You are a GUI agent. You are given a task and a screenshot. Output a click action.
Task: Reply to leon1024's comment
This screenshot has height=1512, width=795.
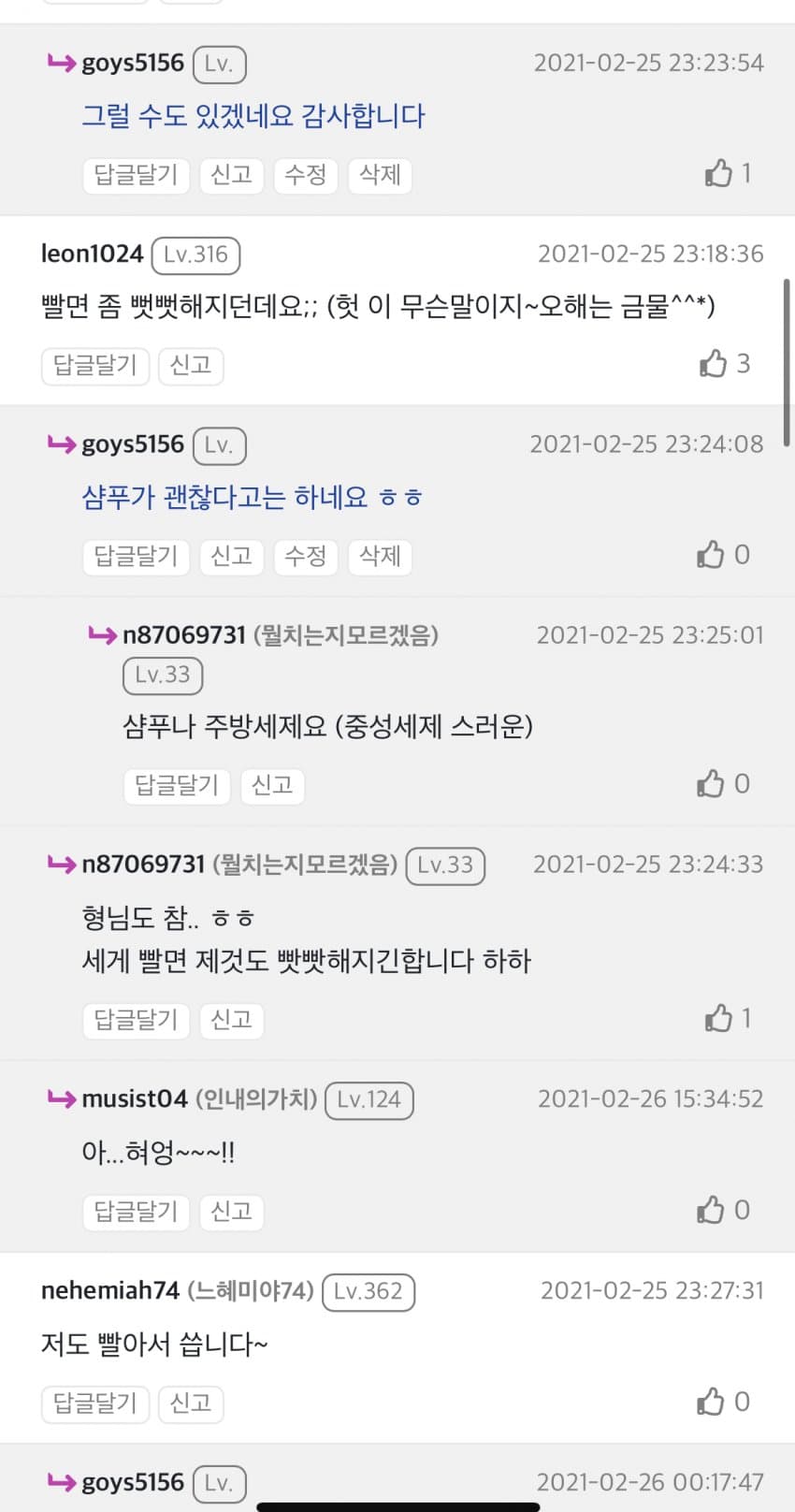click(94, 365)
